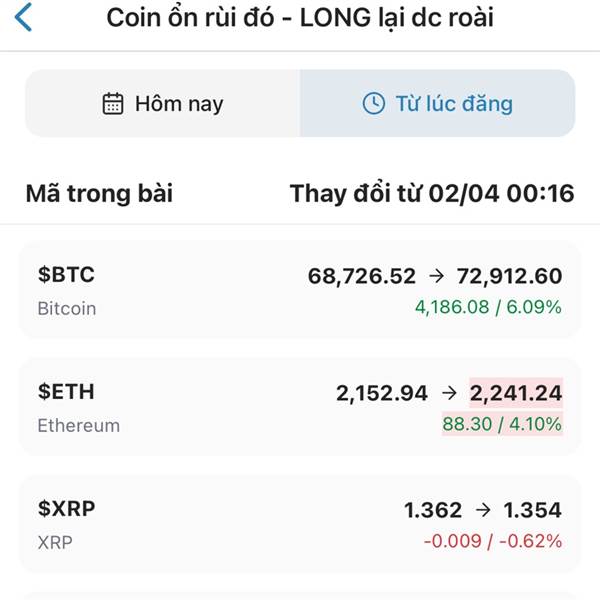View the $ETH Ethereum card
Image resolution: width=600 pixels, height=600 pixels.
(300, 407)
